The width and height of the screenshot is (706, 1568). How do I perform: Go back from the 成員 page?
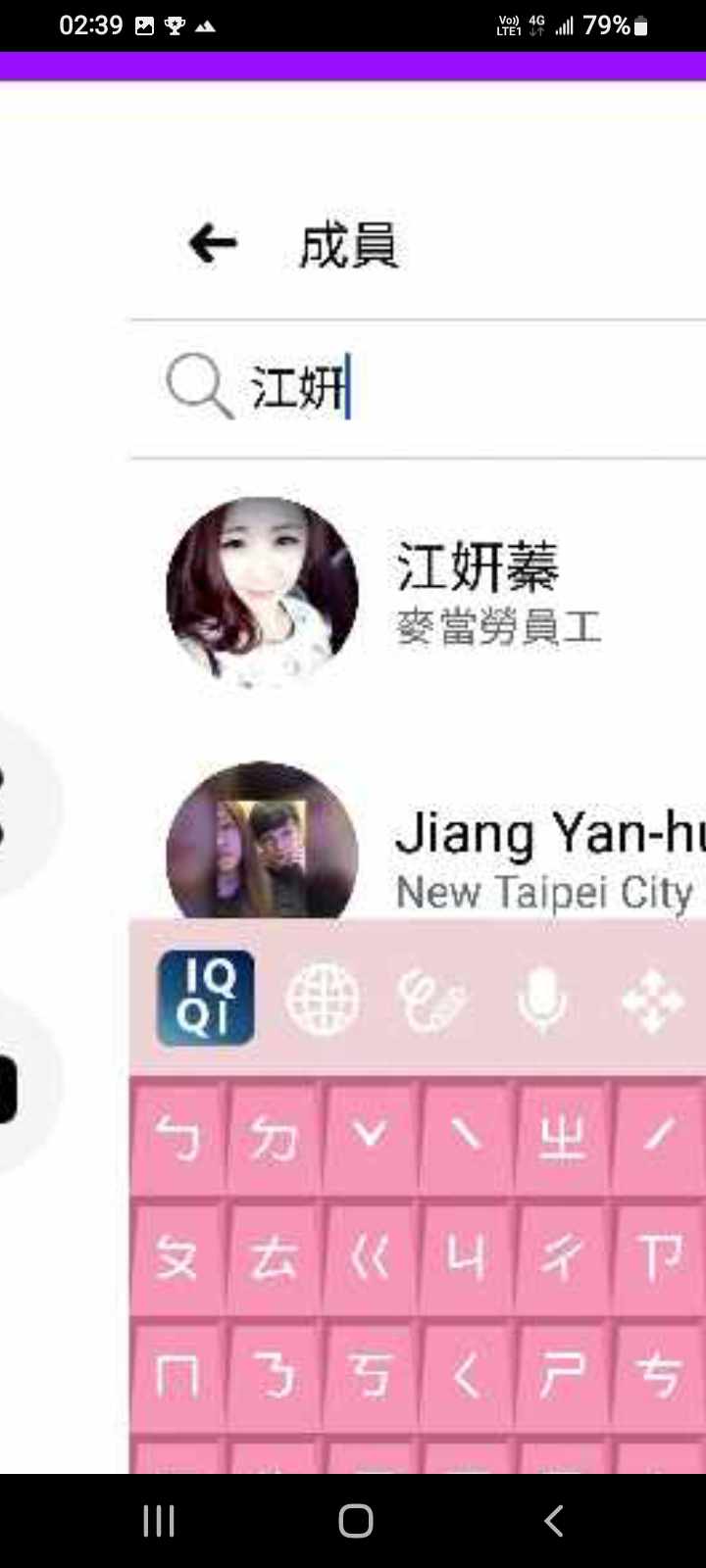click(213, 243)
